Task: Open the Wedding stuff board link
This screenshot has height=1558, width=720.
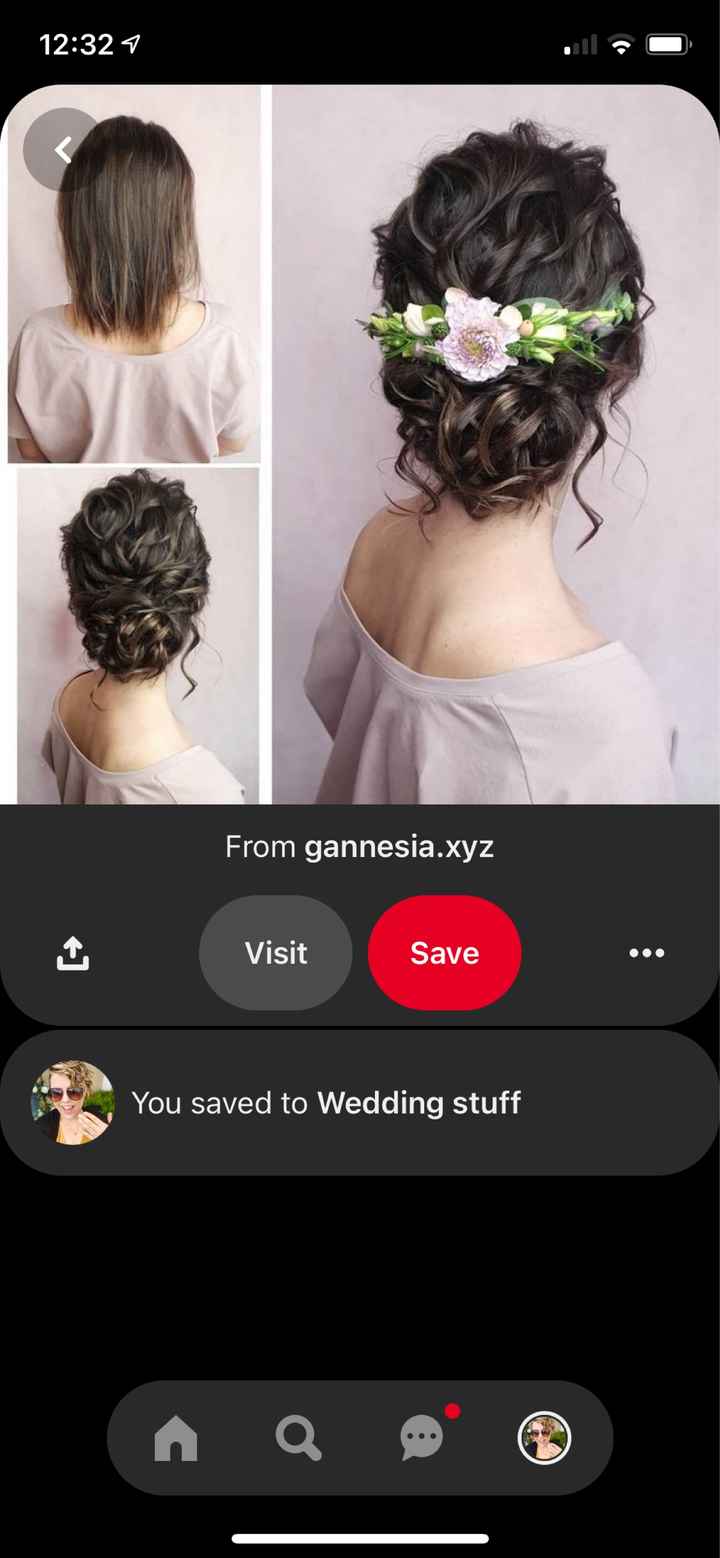Action: [x=418, y=1103]
